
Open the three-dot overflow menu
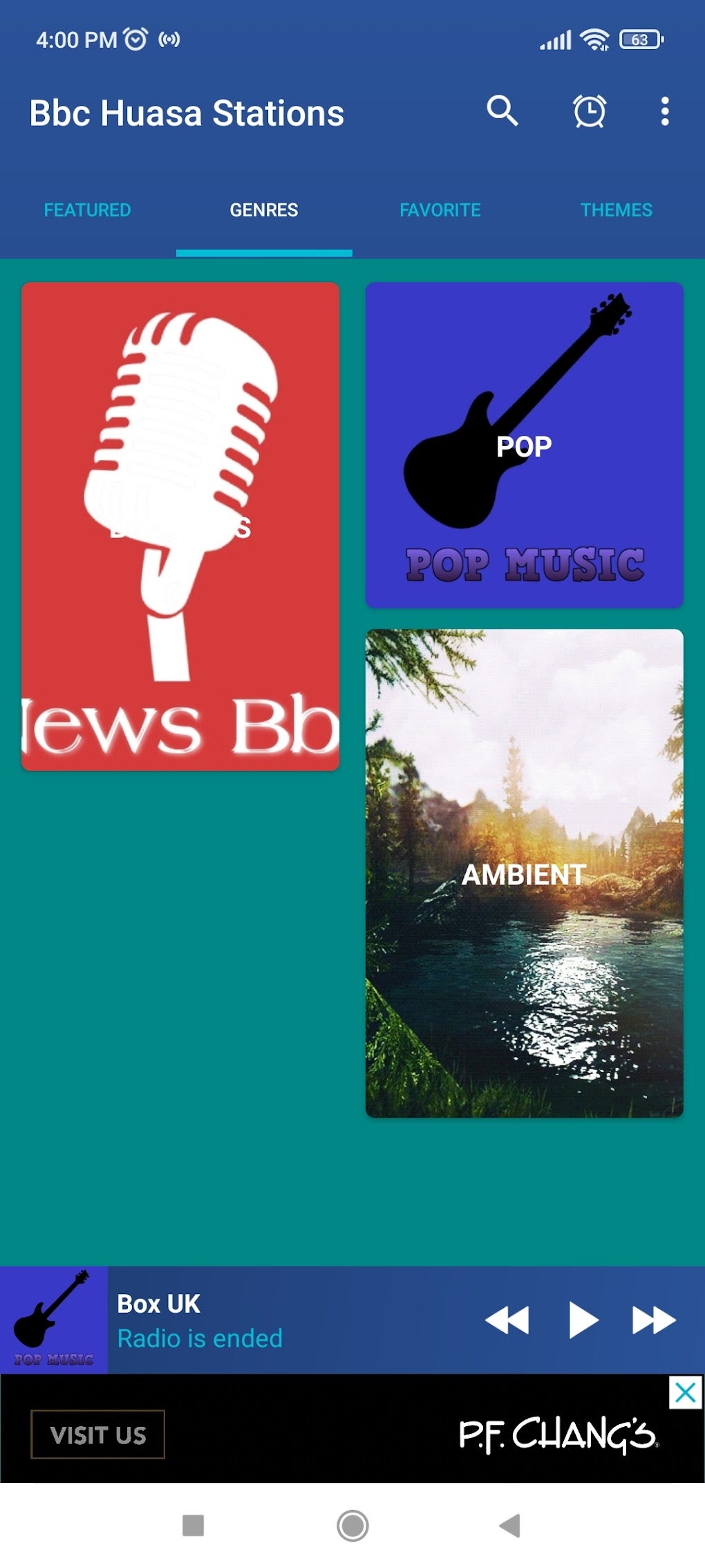click(664, 111)
